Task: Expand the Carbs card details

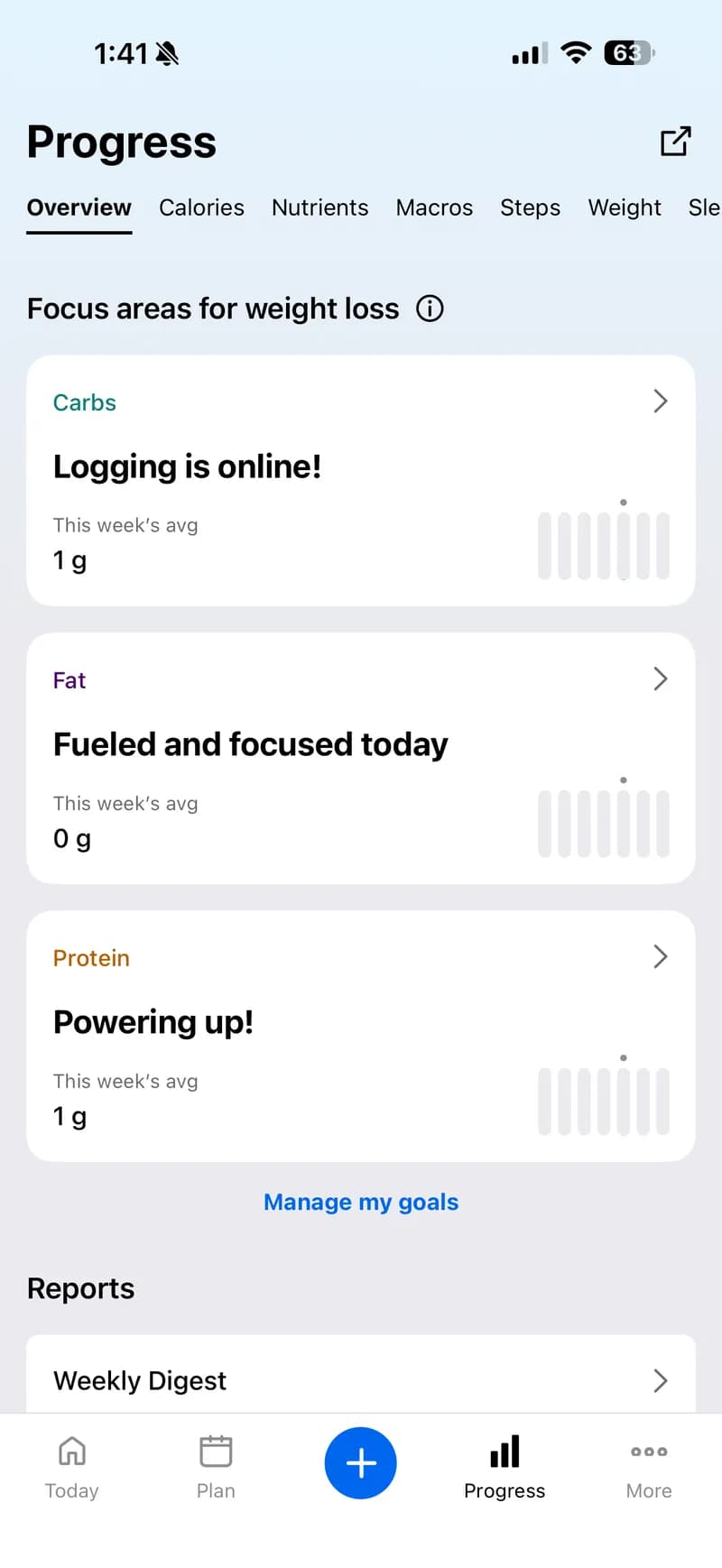Action: pyautogui.click(x=660, y=401)
